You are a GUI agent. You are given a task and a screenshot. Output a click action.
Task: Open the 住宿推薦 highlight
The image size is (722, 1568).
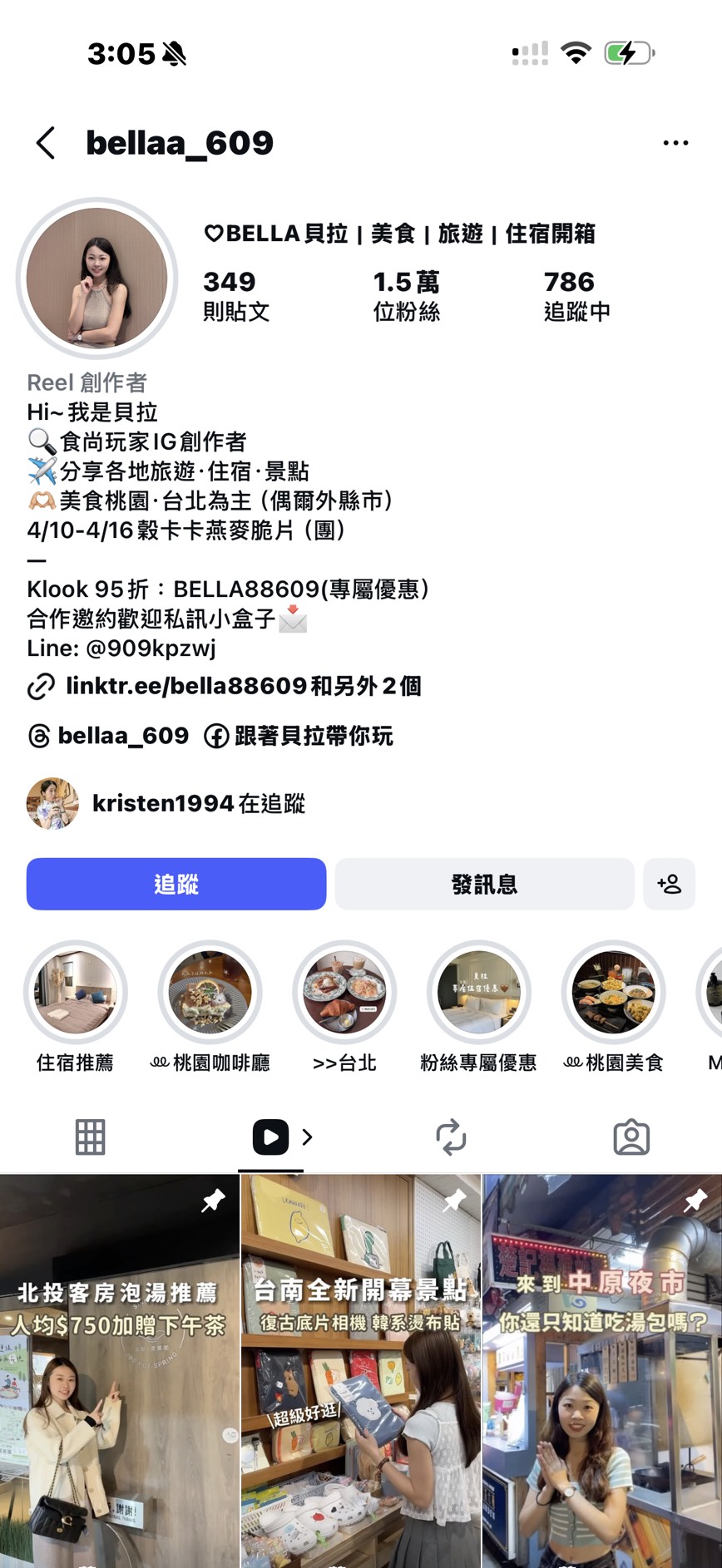[x=76, y=993]
